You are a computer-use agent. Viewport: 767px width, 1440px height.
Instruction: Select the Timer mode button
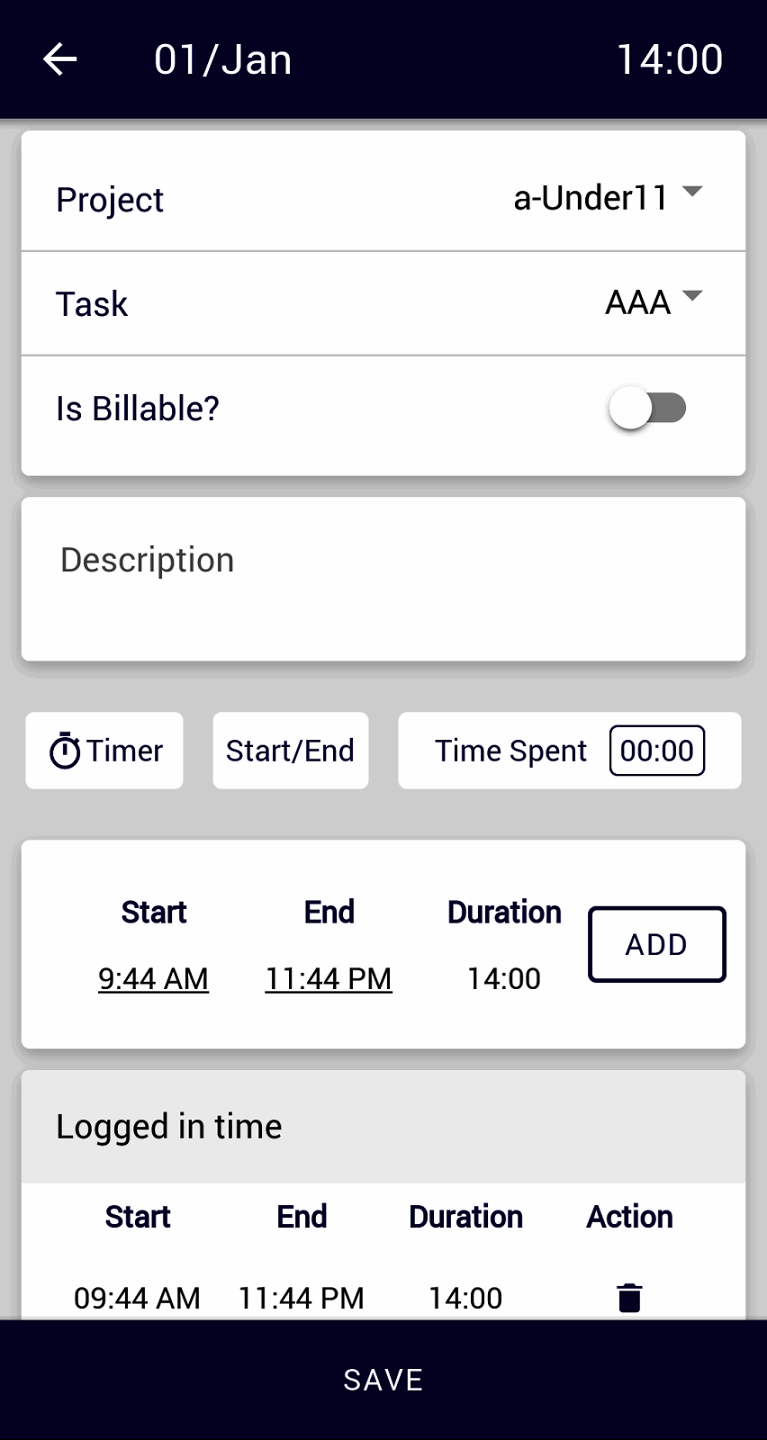click(x=105, y=751)
